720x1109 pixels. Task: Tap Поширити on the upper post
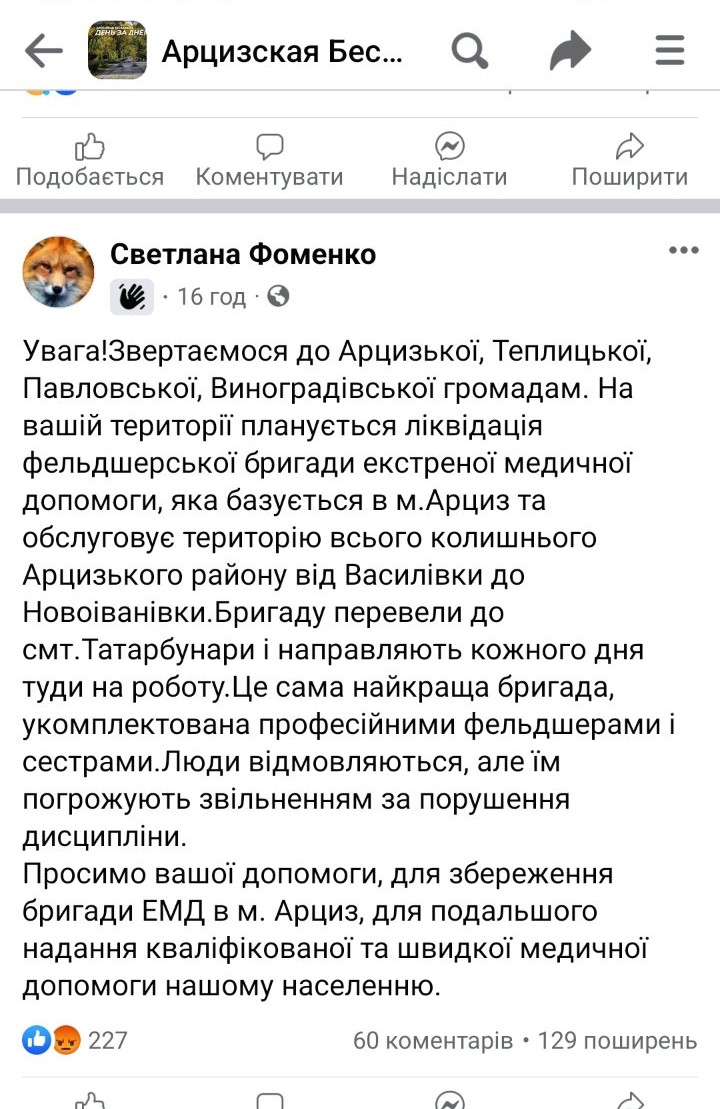tap(629, 162)
